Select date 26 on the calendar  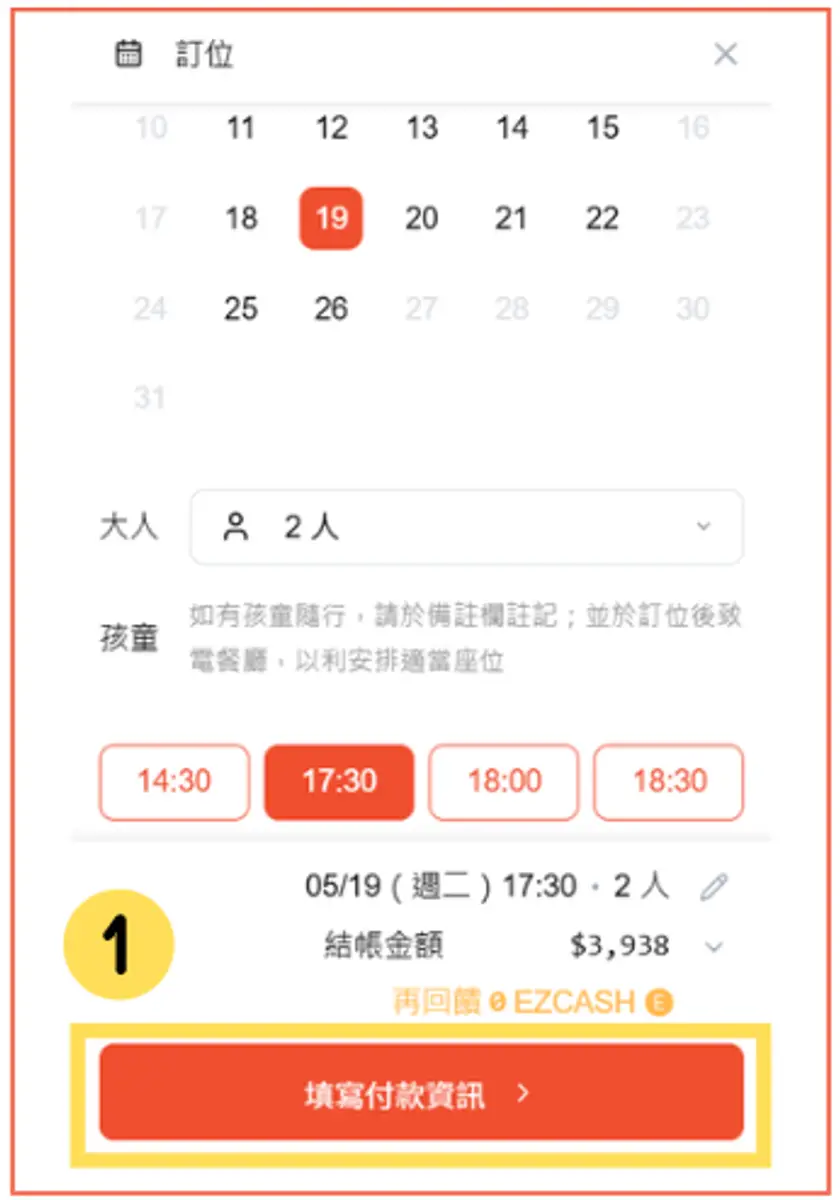pyautogui.click(x=331, y=308)
